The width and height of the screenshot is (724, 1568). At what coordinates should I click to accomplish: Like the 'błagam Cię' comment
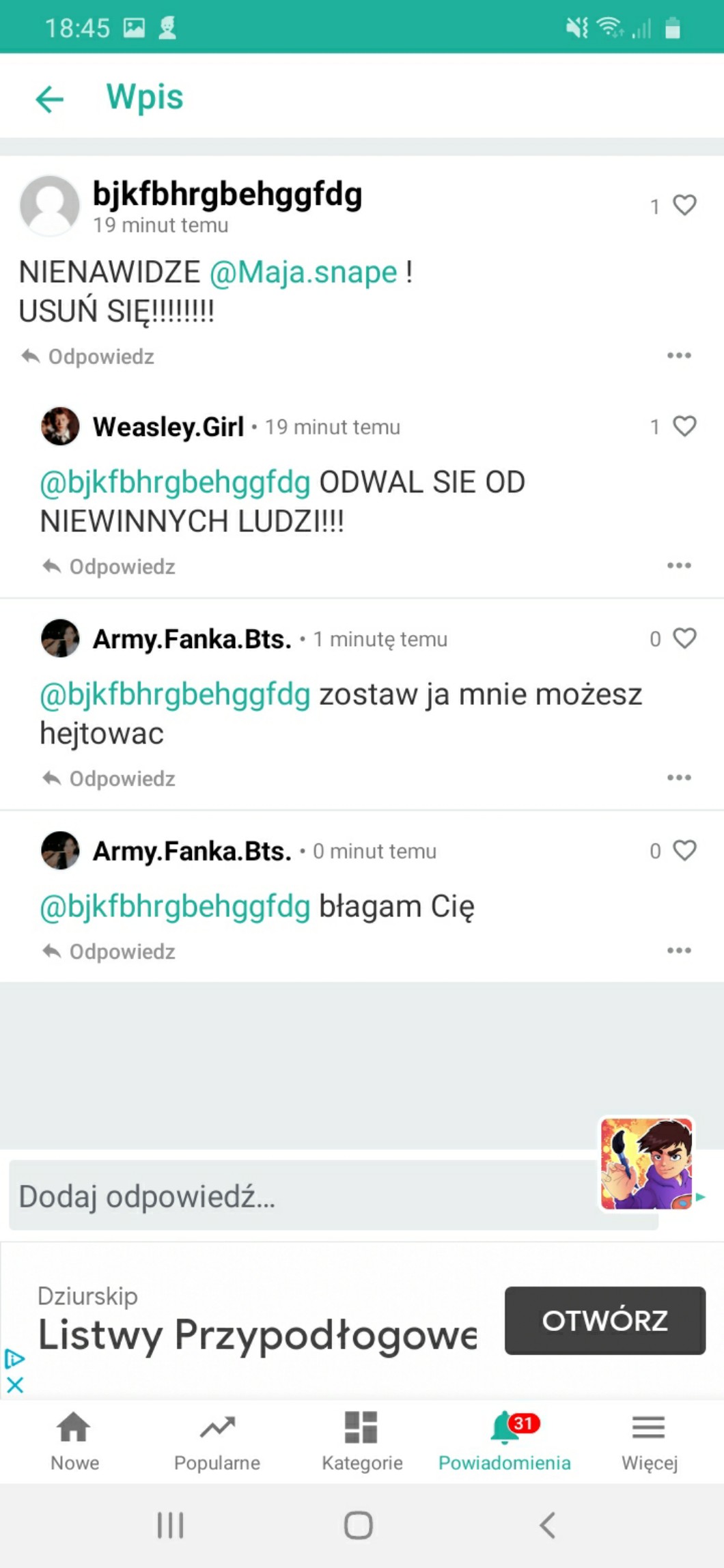684,850
